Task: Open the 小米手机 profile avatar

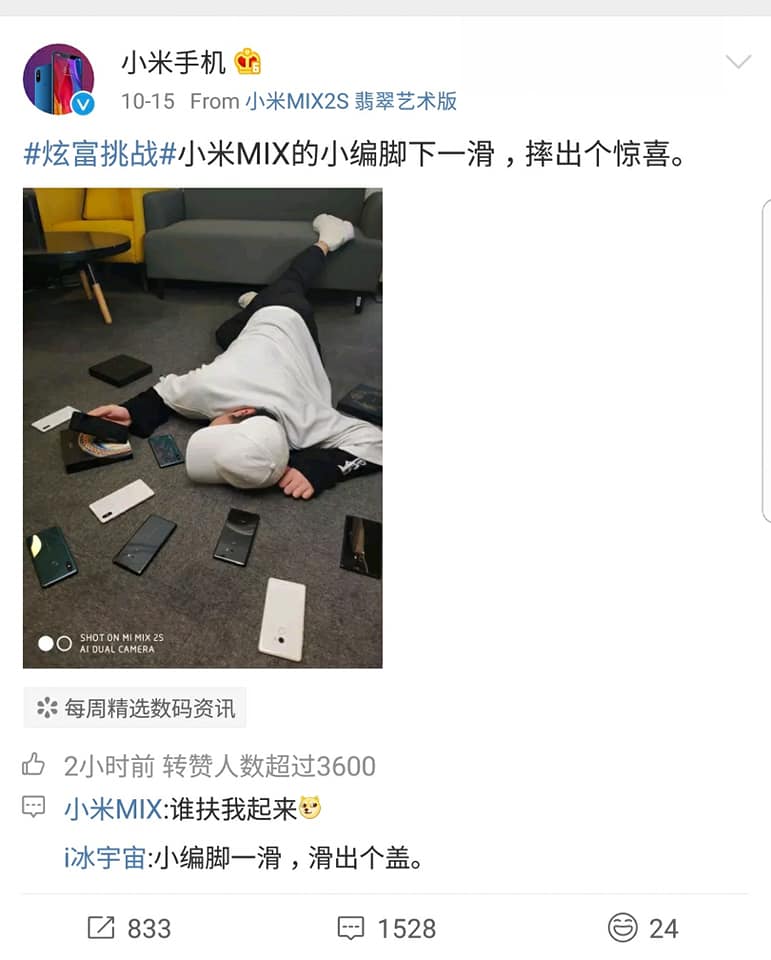Action: [58, 79]
